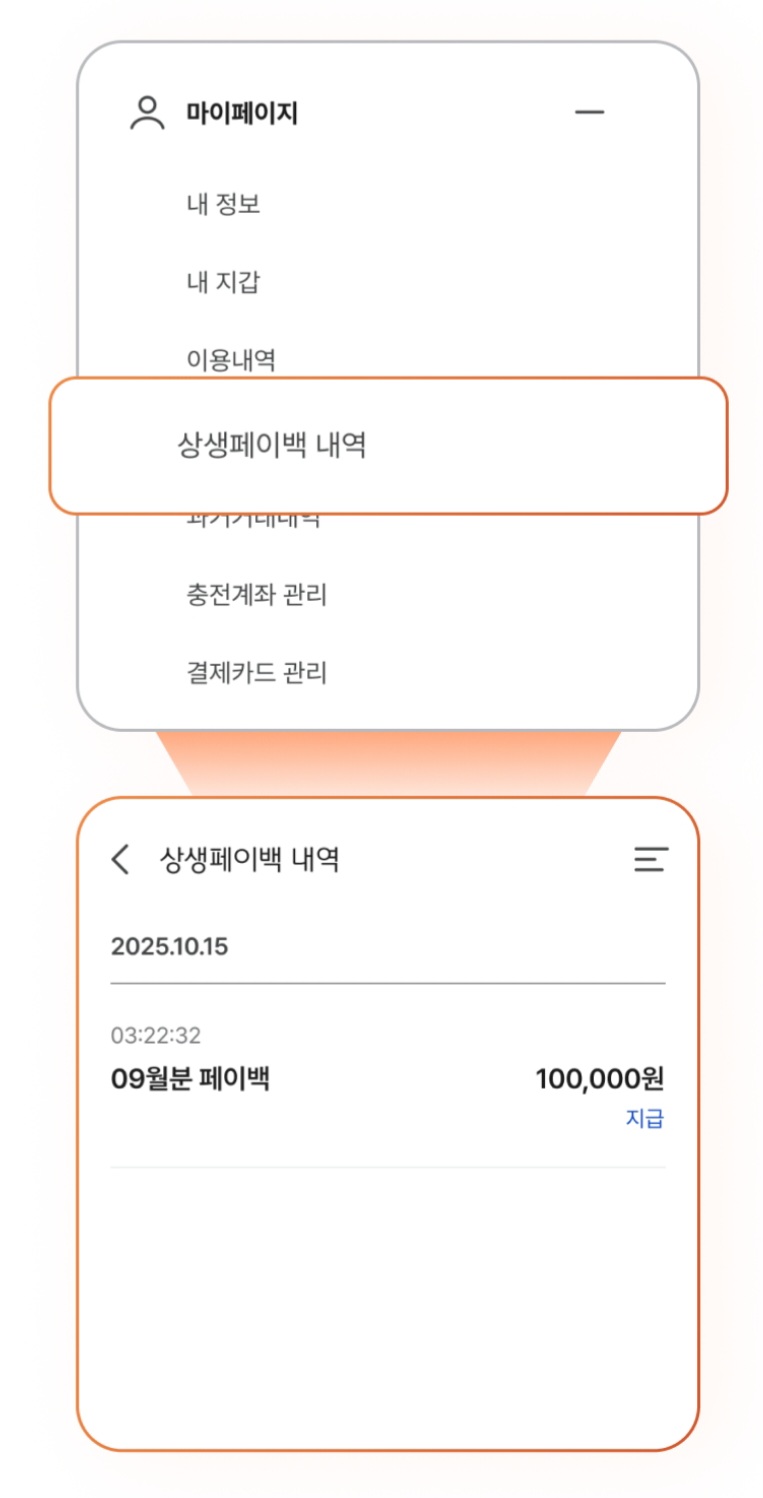Click the profile person icon beside 마이페이지
The width and height of the screenshot is (763, 1498).
pos(145,110)
